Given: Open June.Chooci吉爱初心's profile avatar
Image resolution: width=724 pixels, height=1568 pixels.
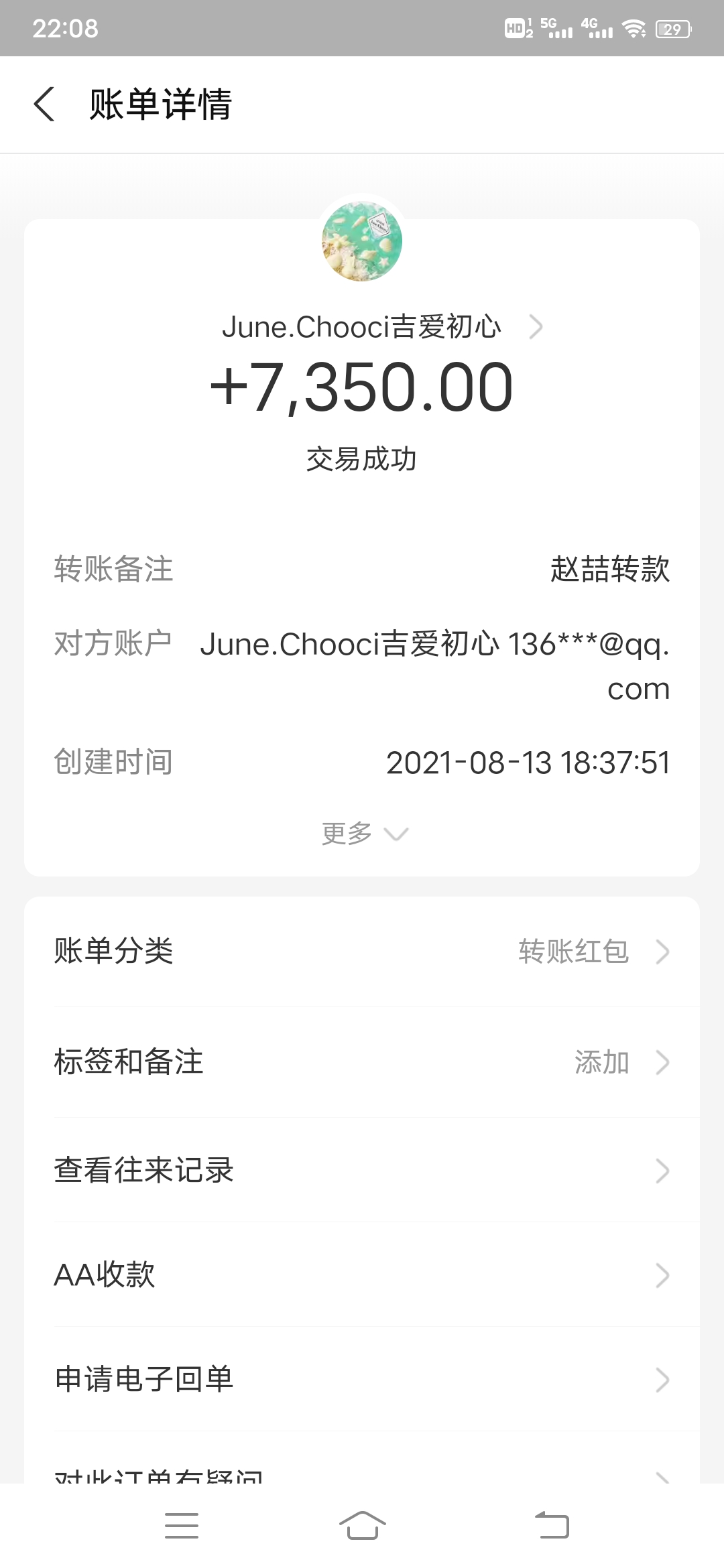Looking at the screenshot, I should pos(362,243).
